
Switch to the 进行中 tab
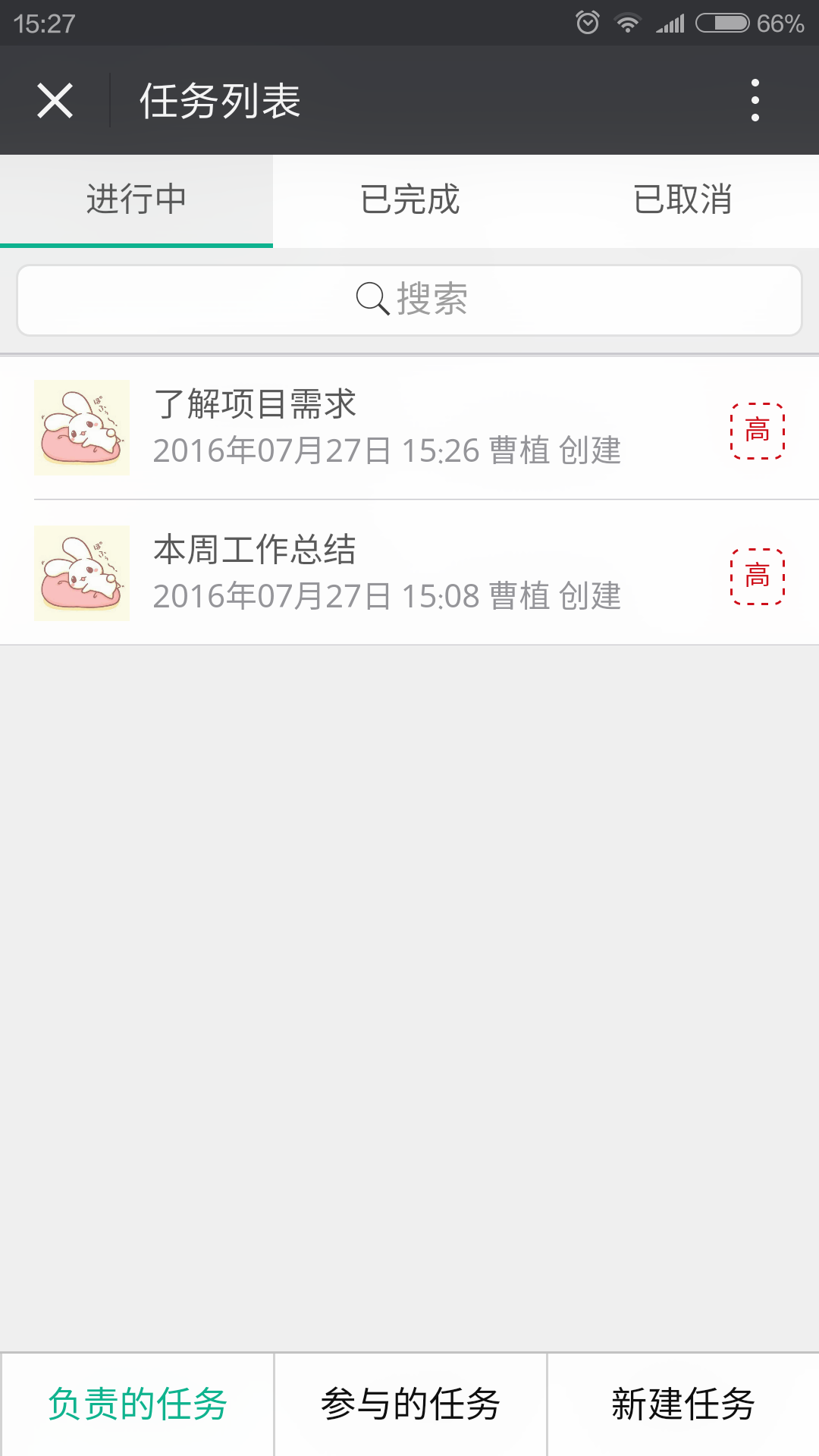136,200
